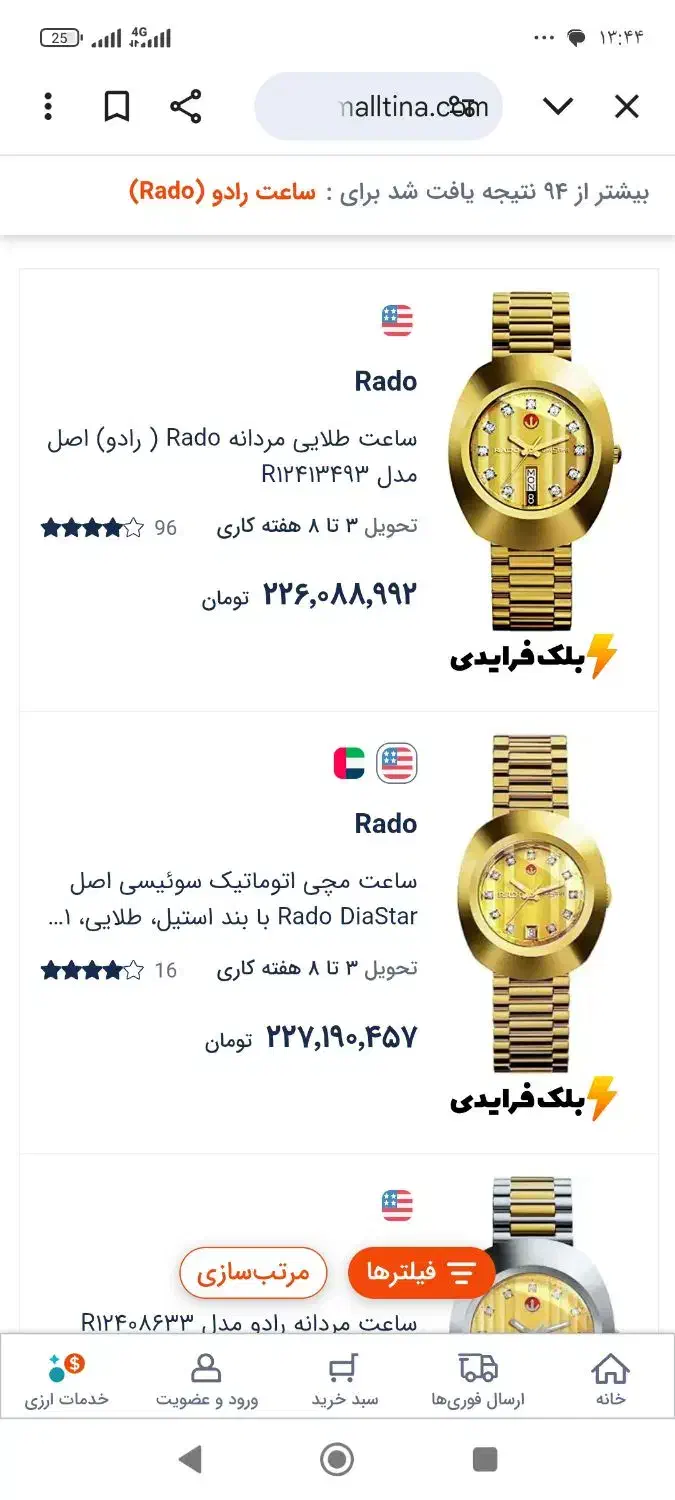Bookmark this page
This screenshot has height=1500, width=675.
[117, 106]
